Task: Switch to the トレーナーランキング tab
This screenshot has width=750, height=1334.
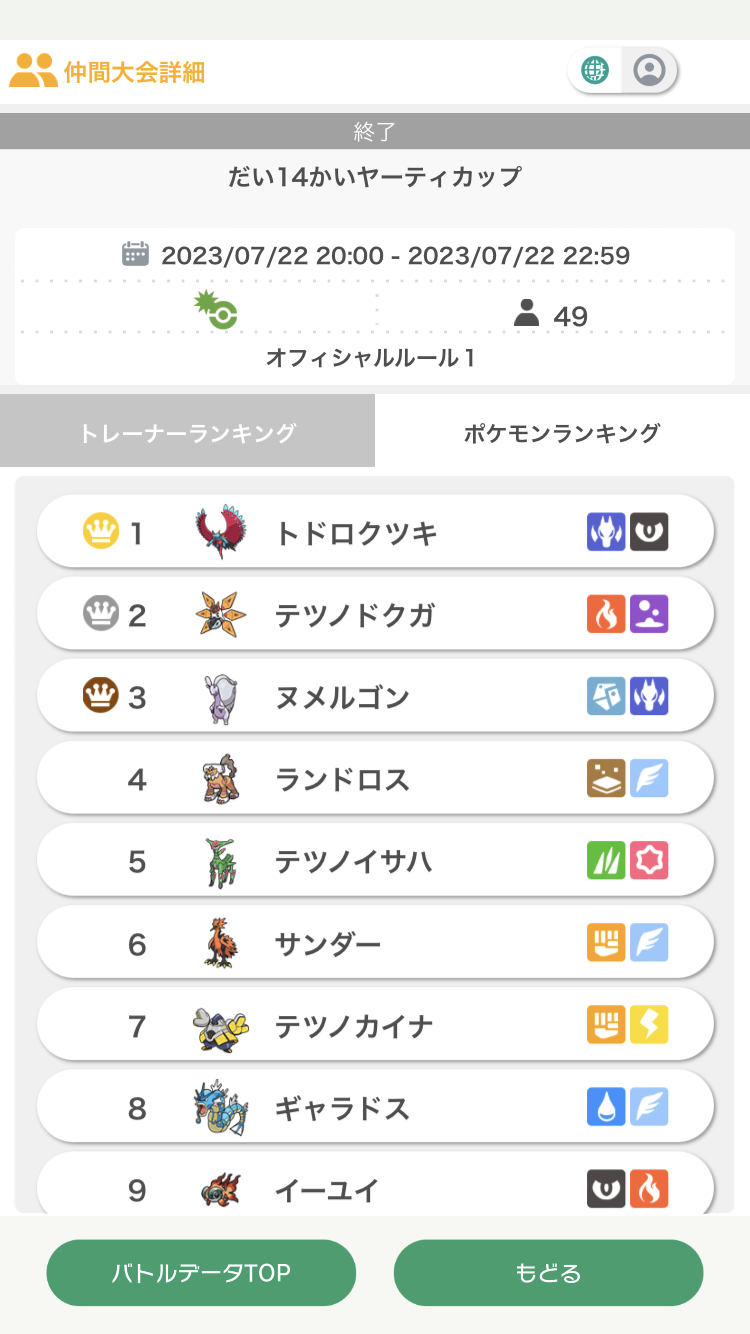Action: [187, 432]
